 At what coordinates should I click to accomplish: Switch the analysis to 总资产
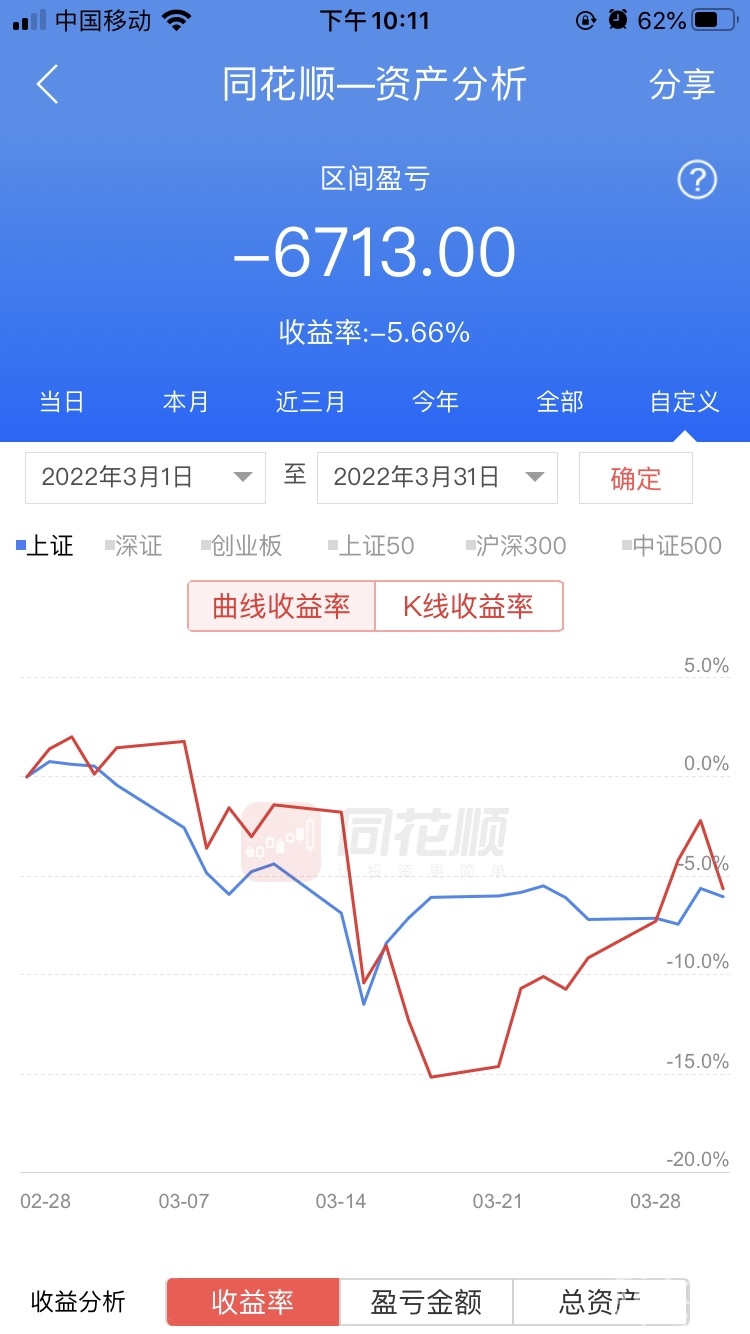[600, 1302]
